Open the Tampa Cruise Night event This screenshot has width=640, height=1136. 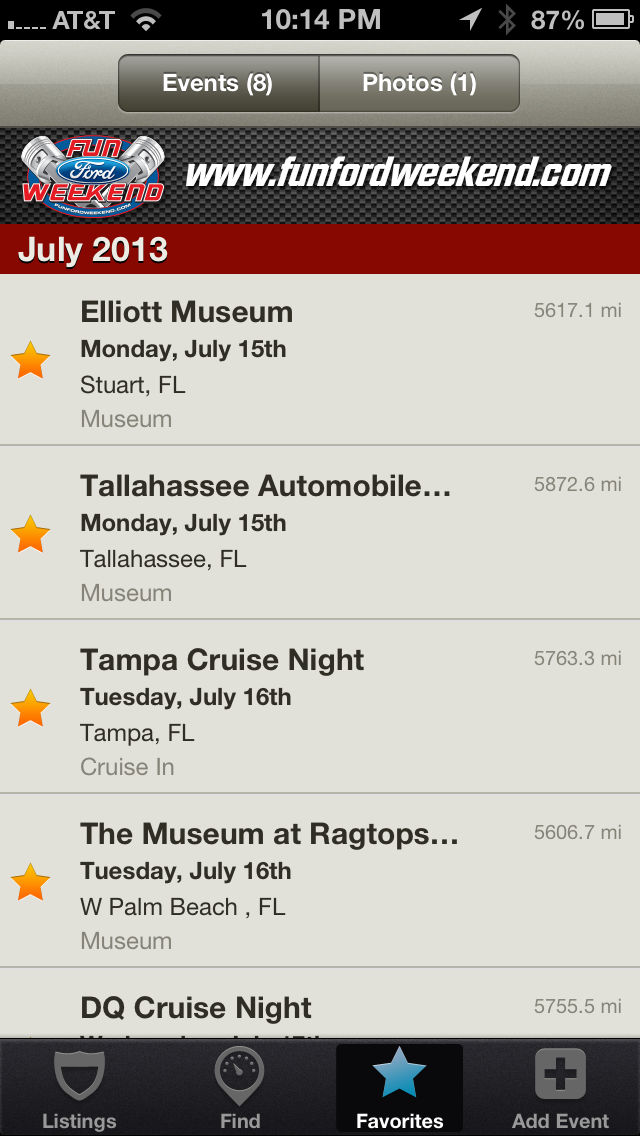point(320,706)
